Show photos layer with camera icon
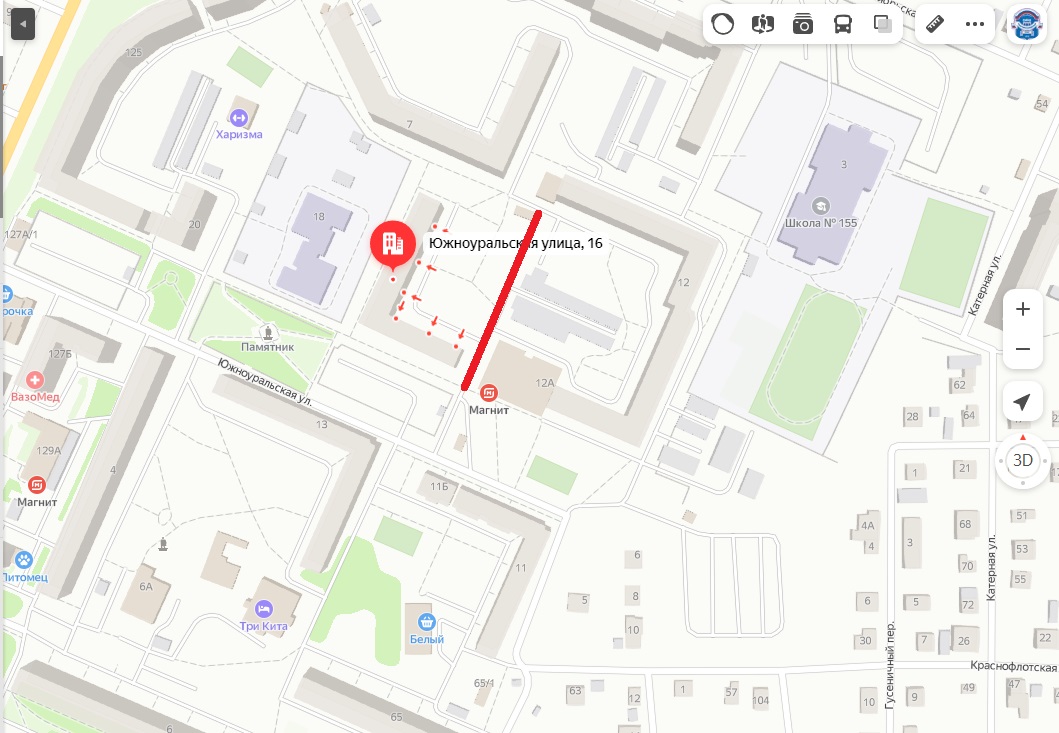The height and width of the screenshot is (733, 1059). pyautogui.click(x=803, y=24)
